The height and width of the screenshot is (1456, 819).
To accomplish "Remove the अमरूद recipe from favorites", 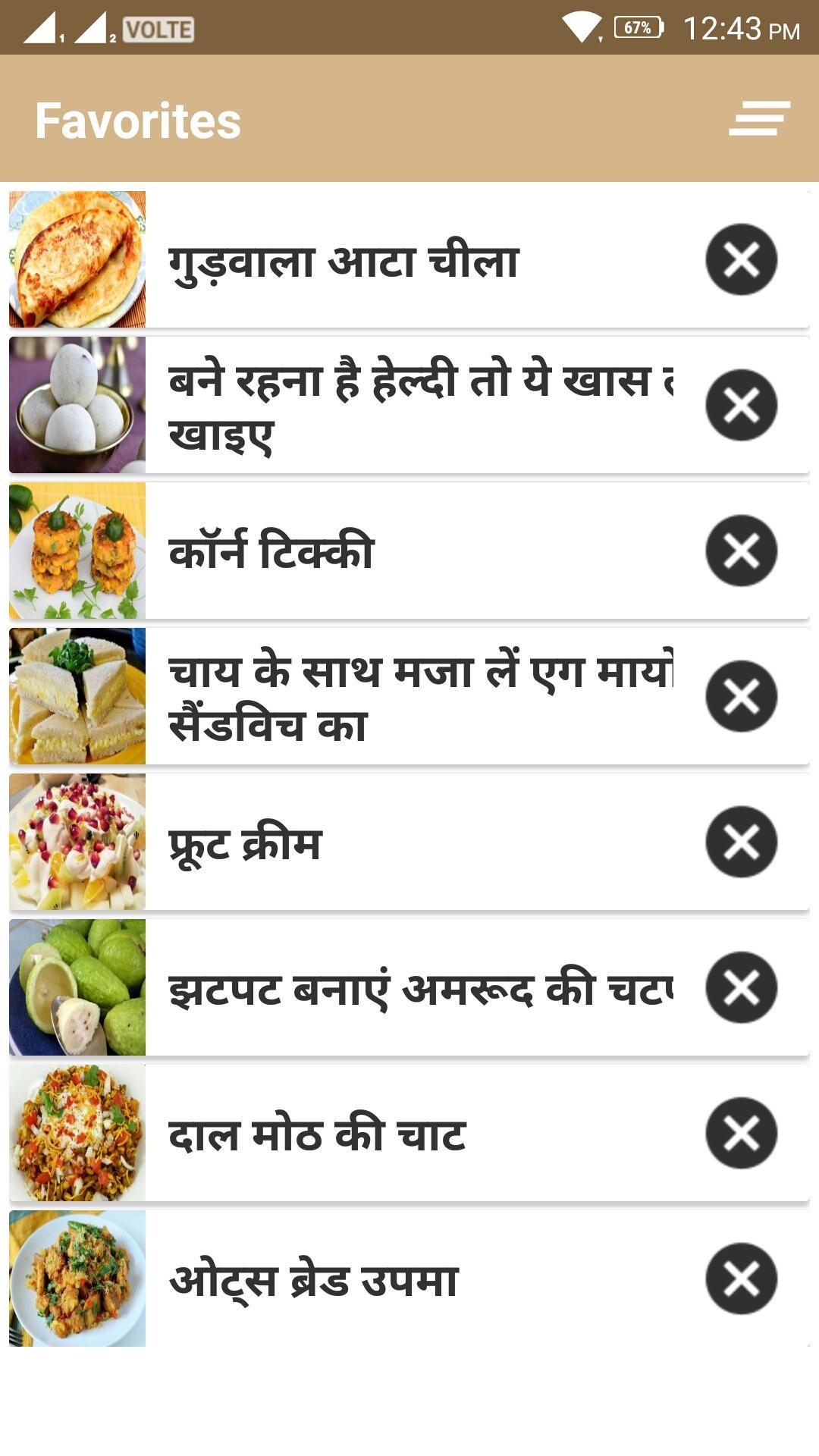I will (x=741, y=987).
